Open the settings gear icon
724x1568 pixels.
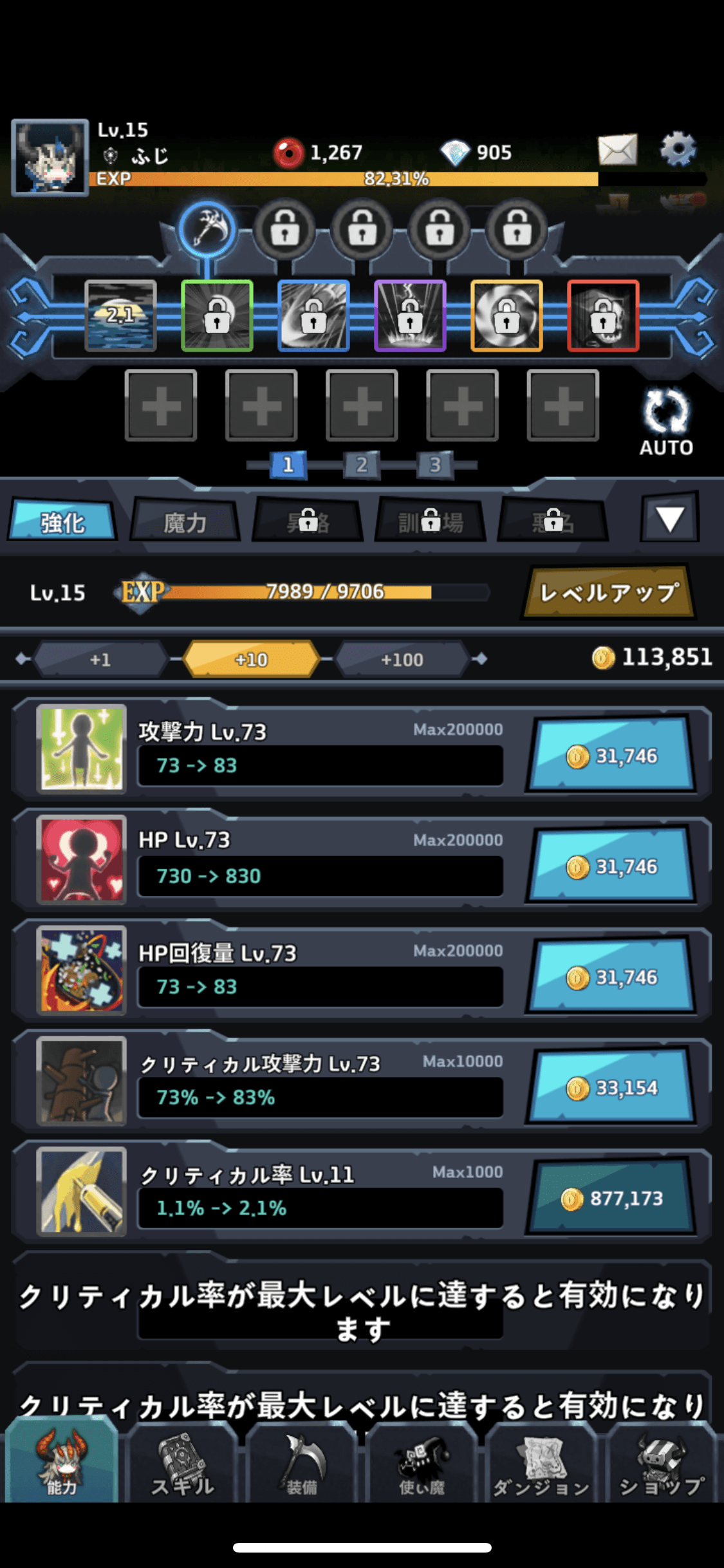[679, 149]
